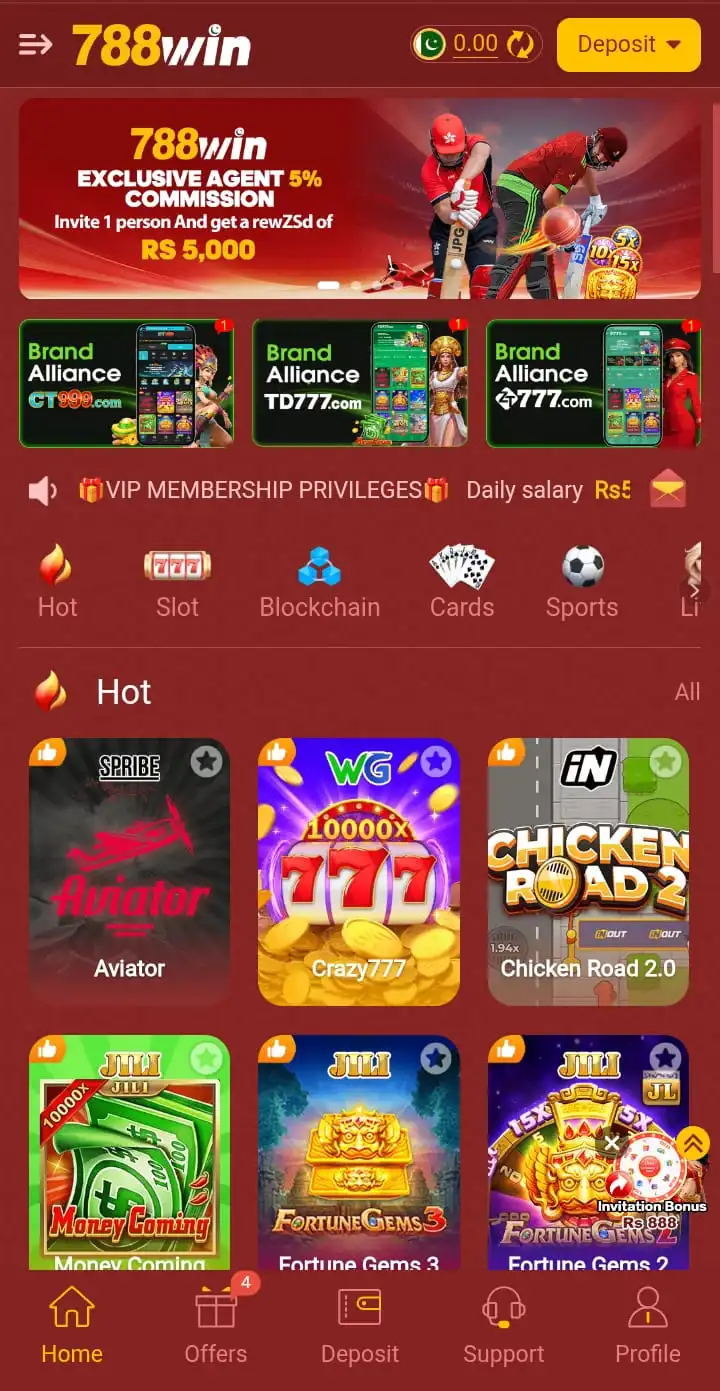This screenshot has width=720, height=1391.
Task: Switch to the Support tab
Action: pyautogui.click(x=503, y=1325)
